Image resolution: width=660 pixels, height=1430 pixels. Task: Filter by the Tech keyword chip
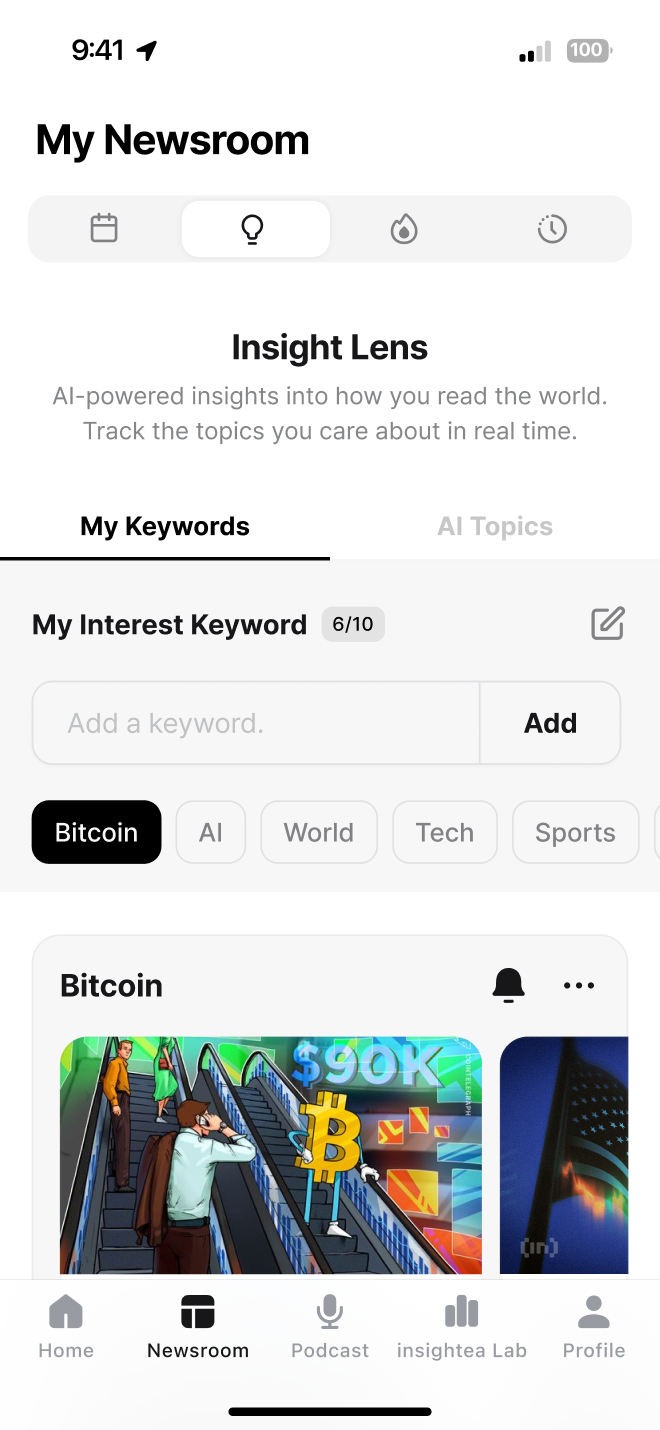click(x=445, y=832)
